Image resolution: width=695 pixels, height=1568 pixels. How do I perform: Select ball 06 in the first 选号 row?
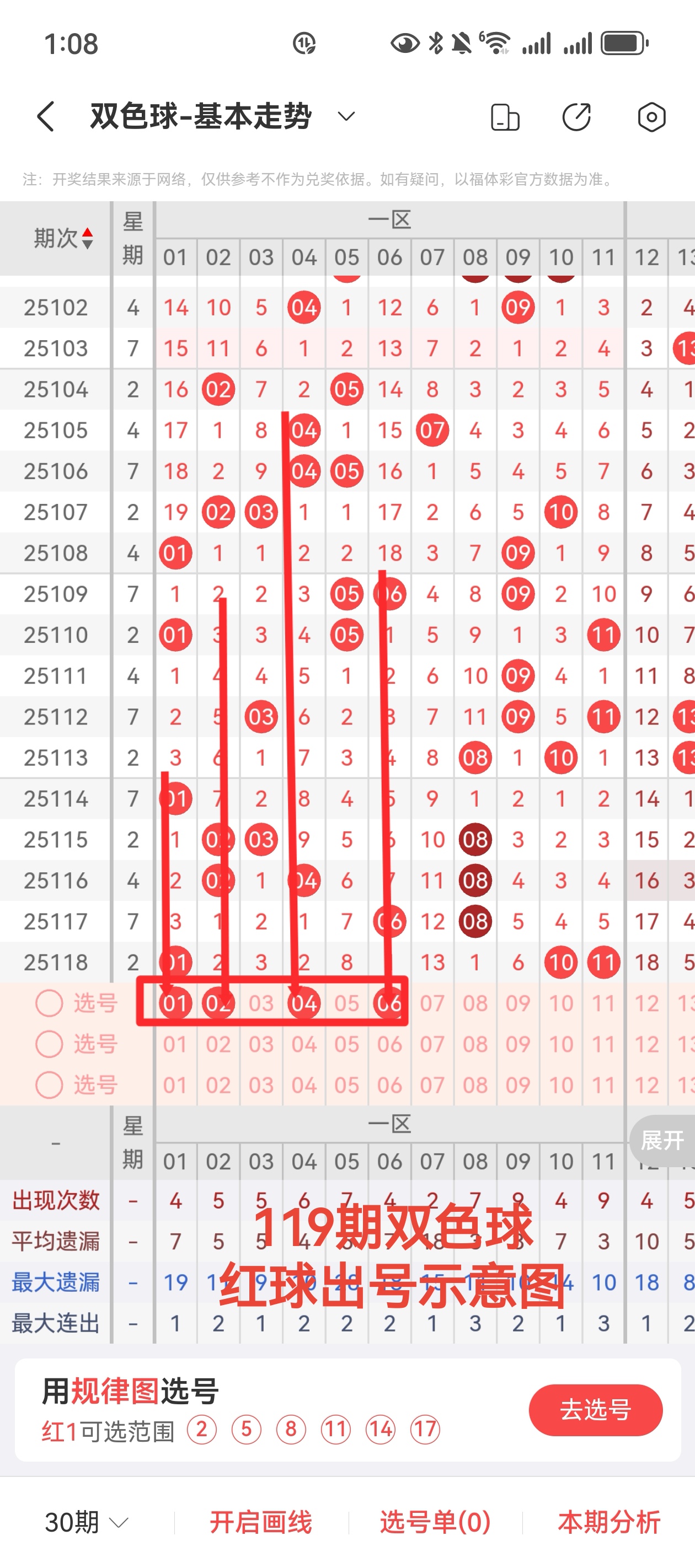click(390, 1003)
